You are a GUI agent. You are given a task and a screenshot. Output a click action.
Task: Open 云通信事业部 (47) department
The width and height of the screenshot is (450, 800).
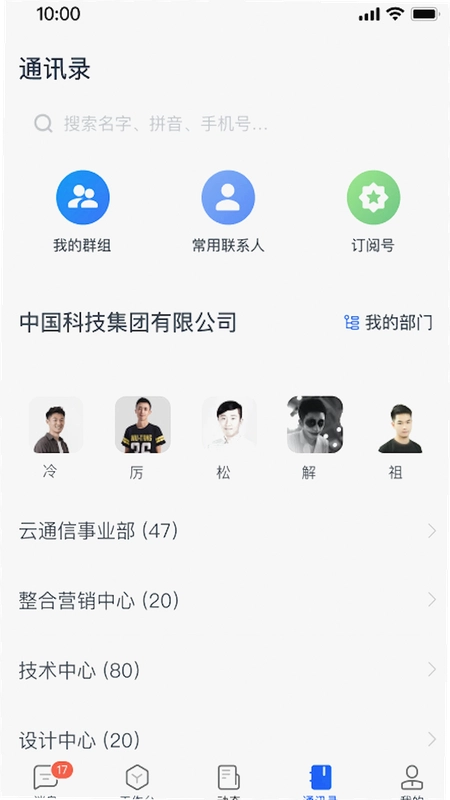coord(225,531)
